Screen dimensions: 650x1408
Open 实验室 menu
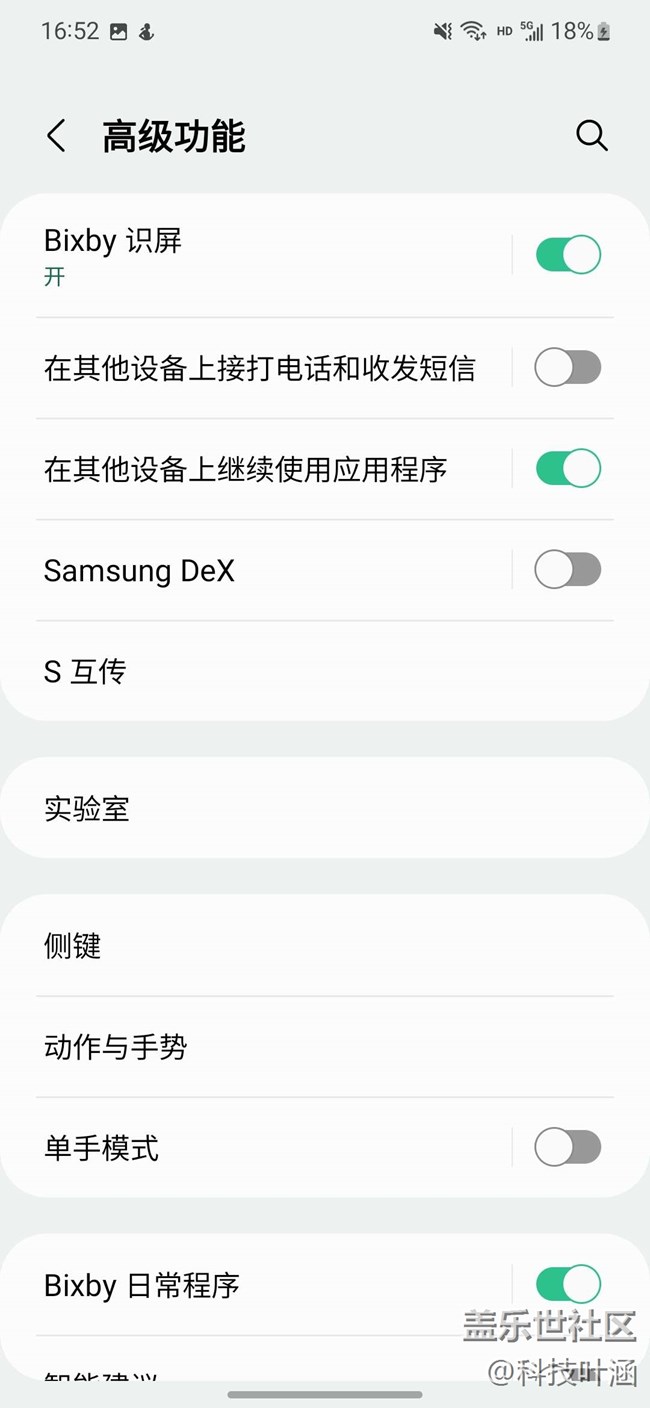pyautogui.click(x=300, y=808)
